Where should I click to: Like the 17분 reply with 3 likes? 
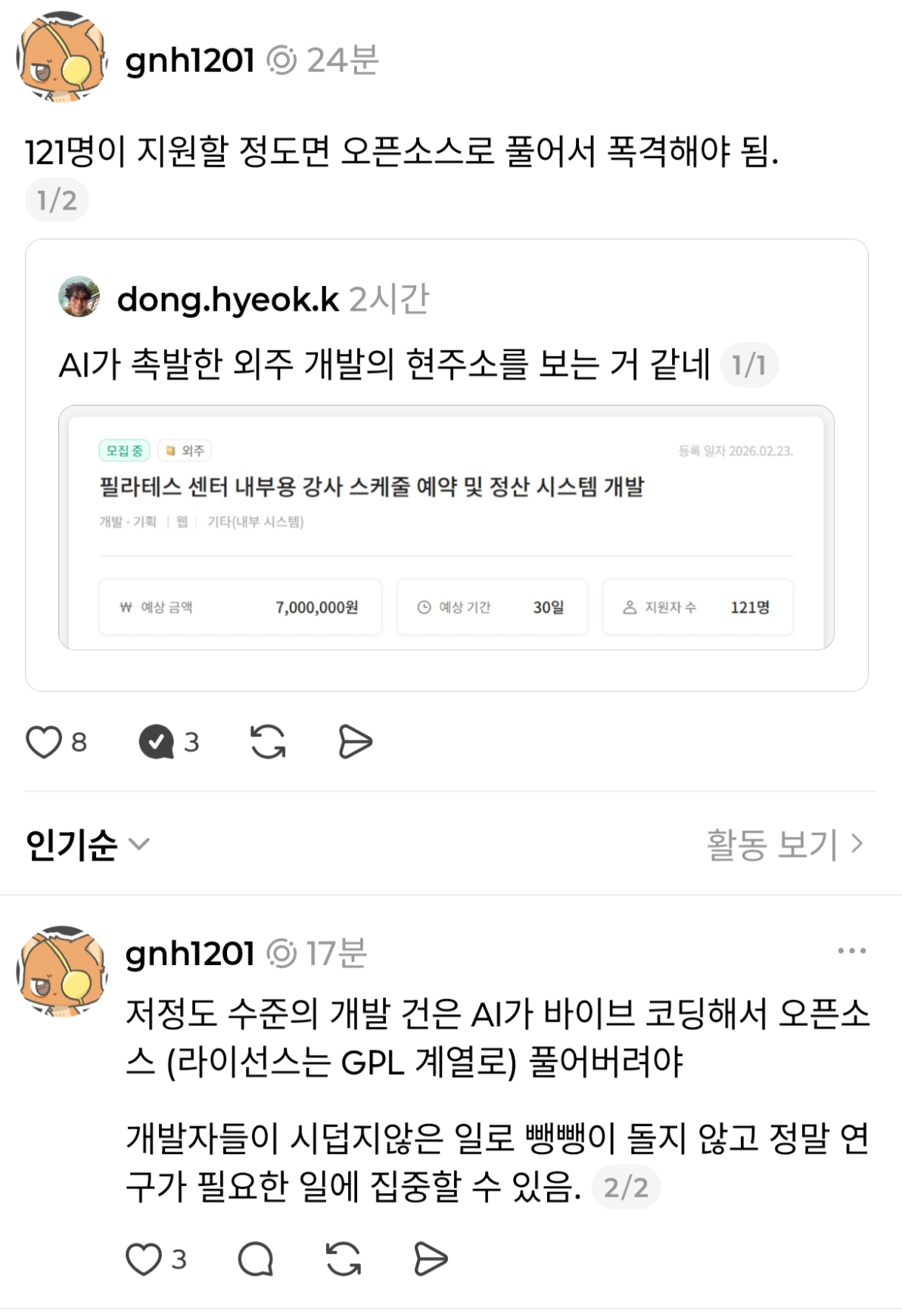coord(144,1259)
